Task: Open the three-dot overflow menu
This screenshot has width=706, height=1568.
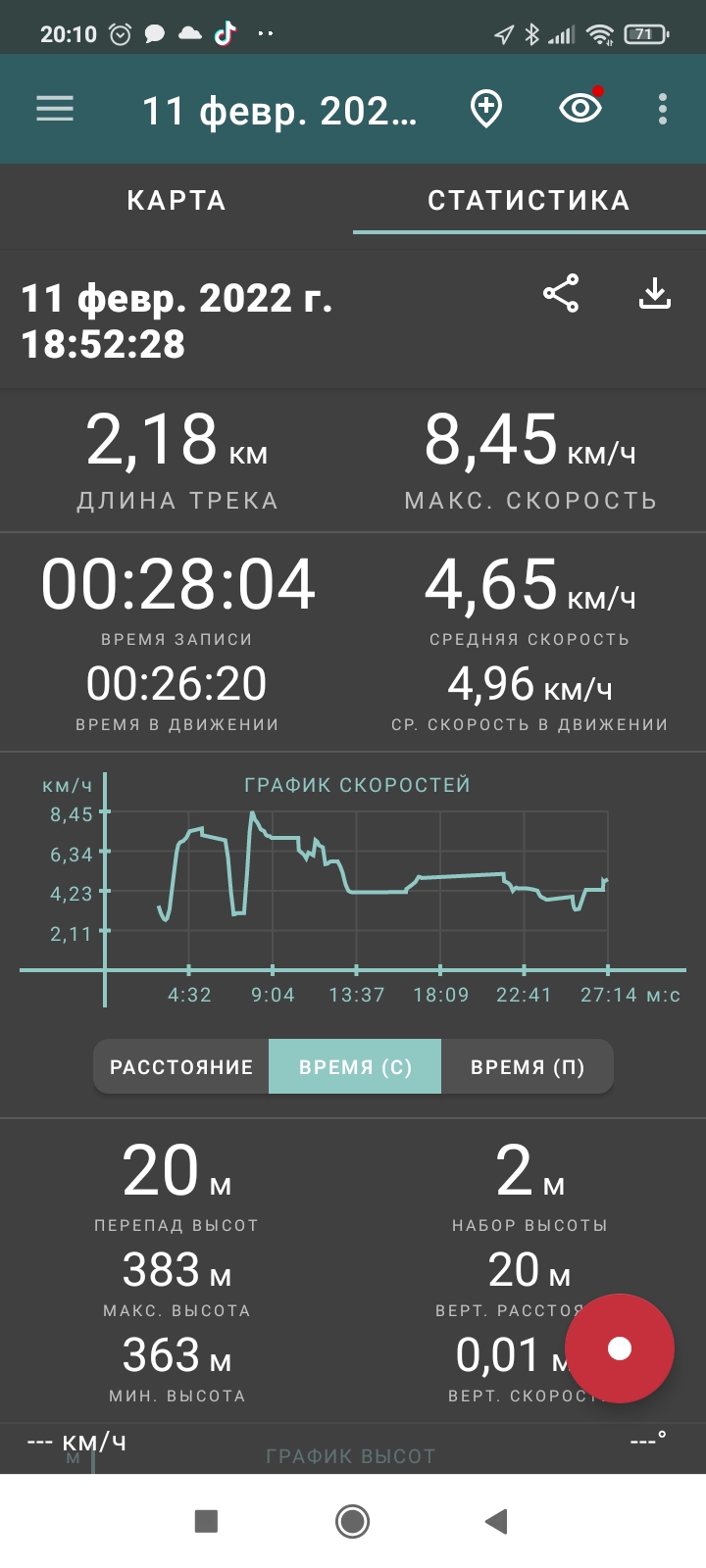Action: 663,109
